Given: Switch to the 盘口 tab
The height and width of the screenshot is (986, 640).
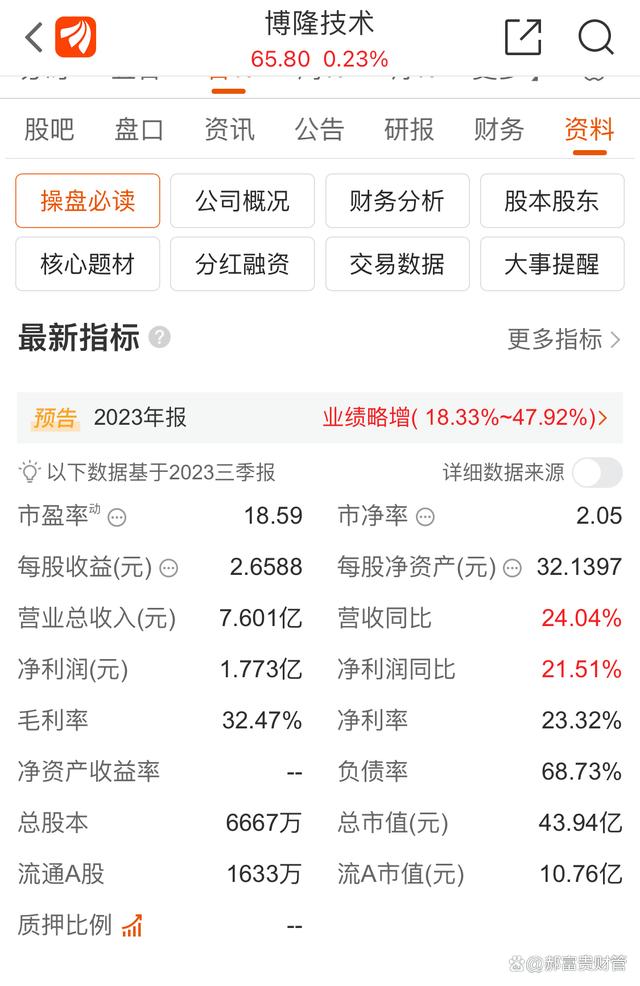Looking at the screenshot, I should point(139,129).
